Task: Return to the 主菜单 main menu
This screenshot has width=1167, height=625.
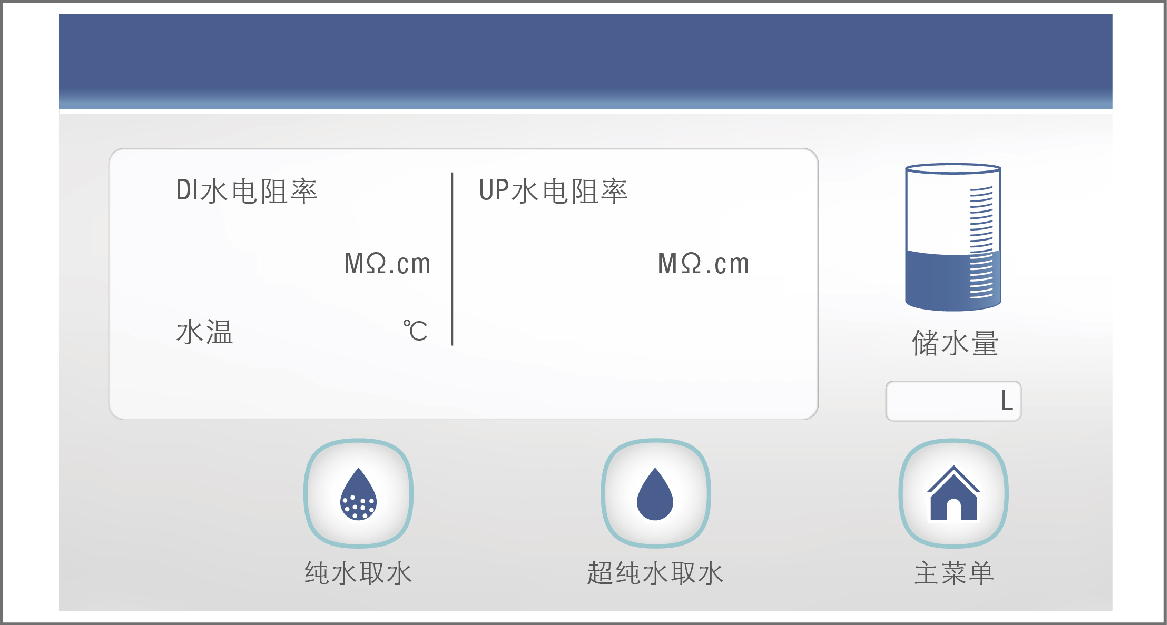Action: pos(953,494)
